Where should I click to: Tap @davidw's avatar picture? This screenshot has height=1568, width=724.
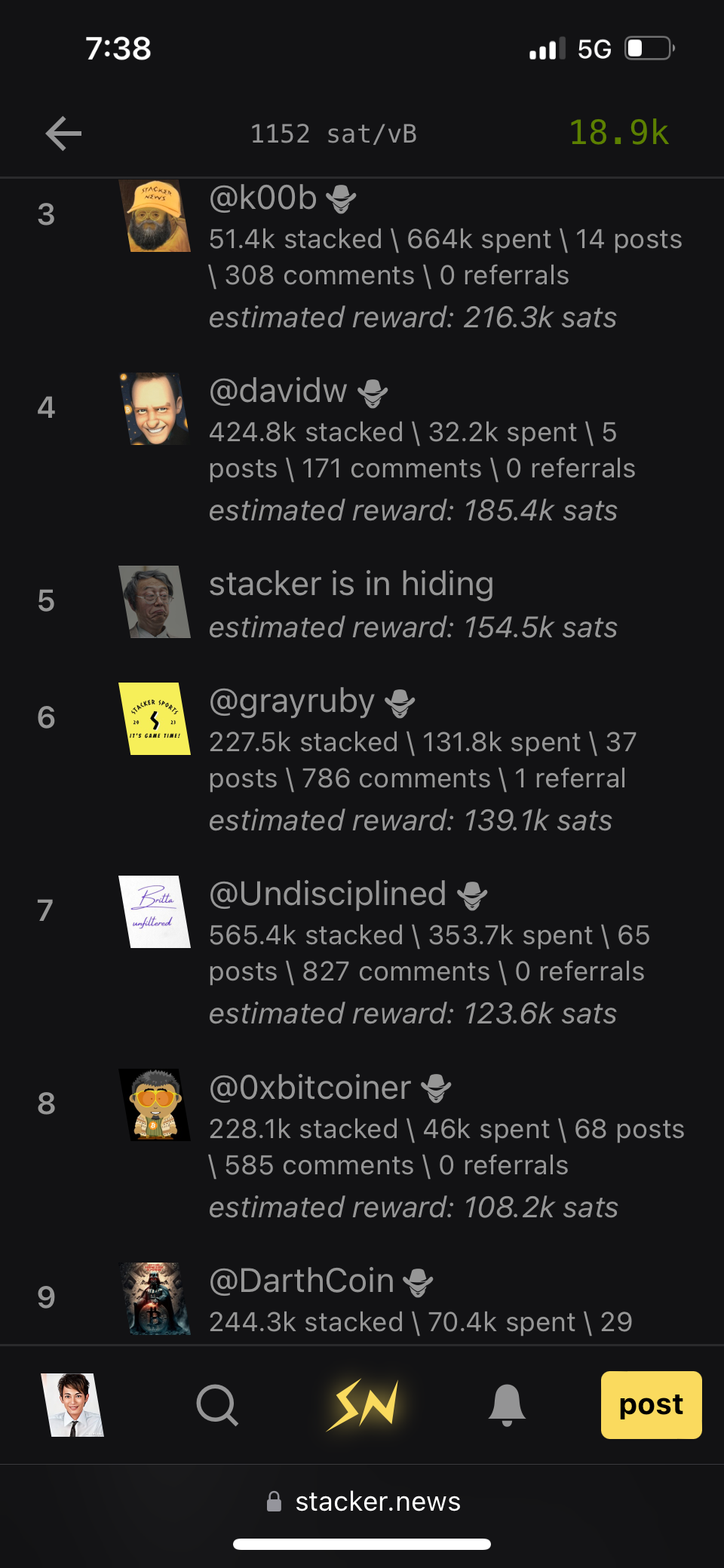pyautogui.click(x=155, y=408)
